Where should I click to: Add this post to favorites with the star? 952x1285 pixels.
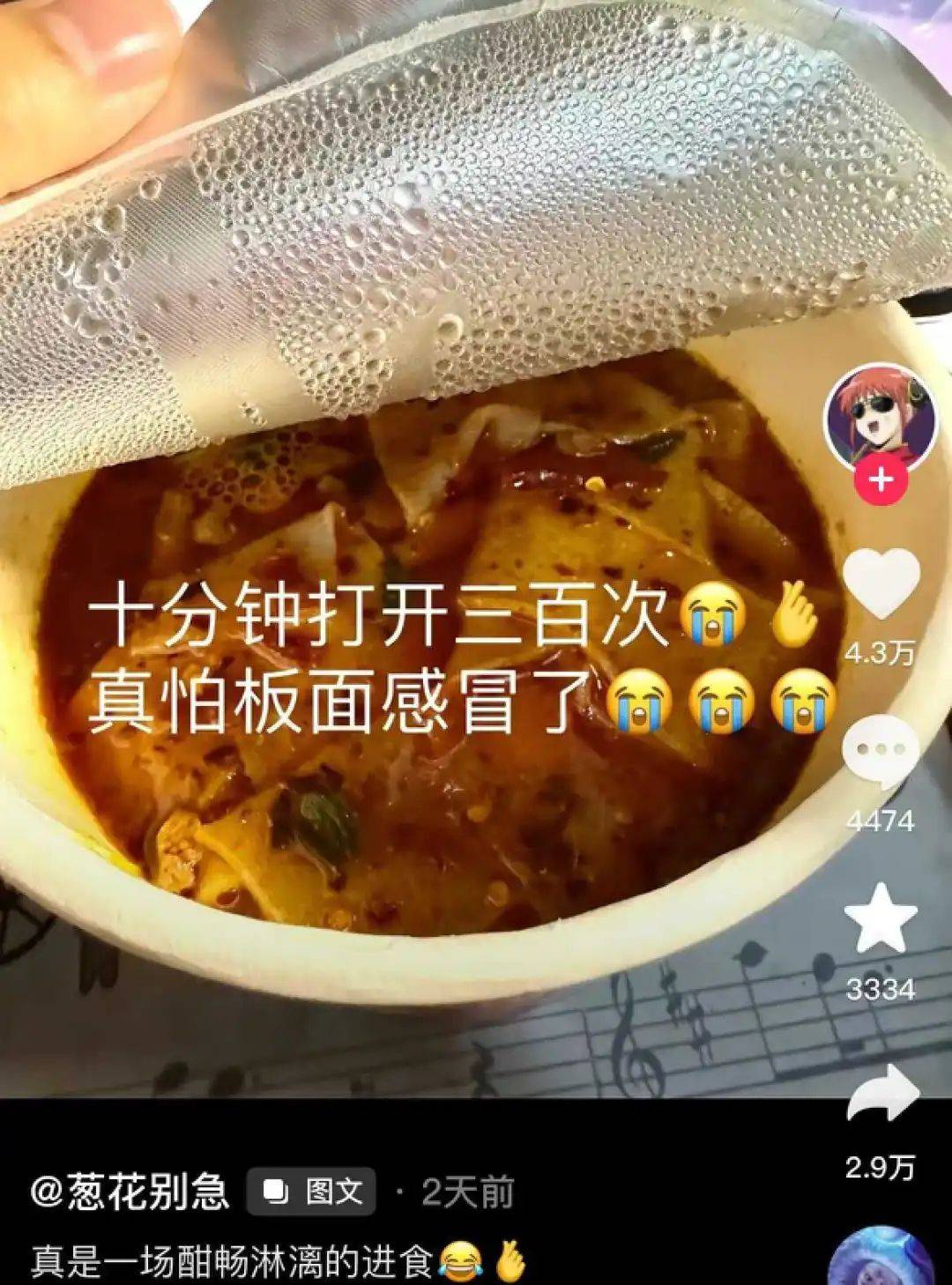point(881,917)
